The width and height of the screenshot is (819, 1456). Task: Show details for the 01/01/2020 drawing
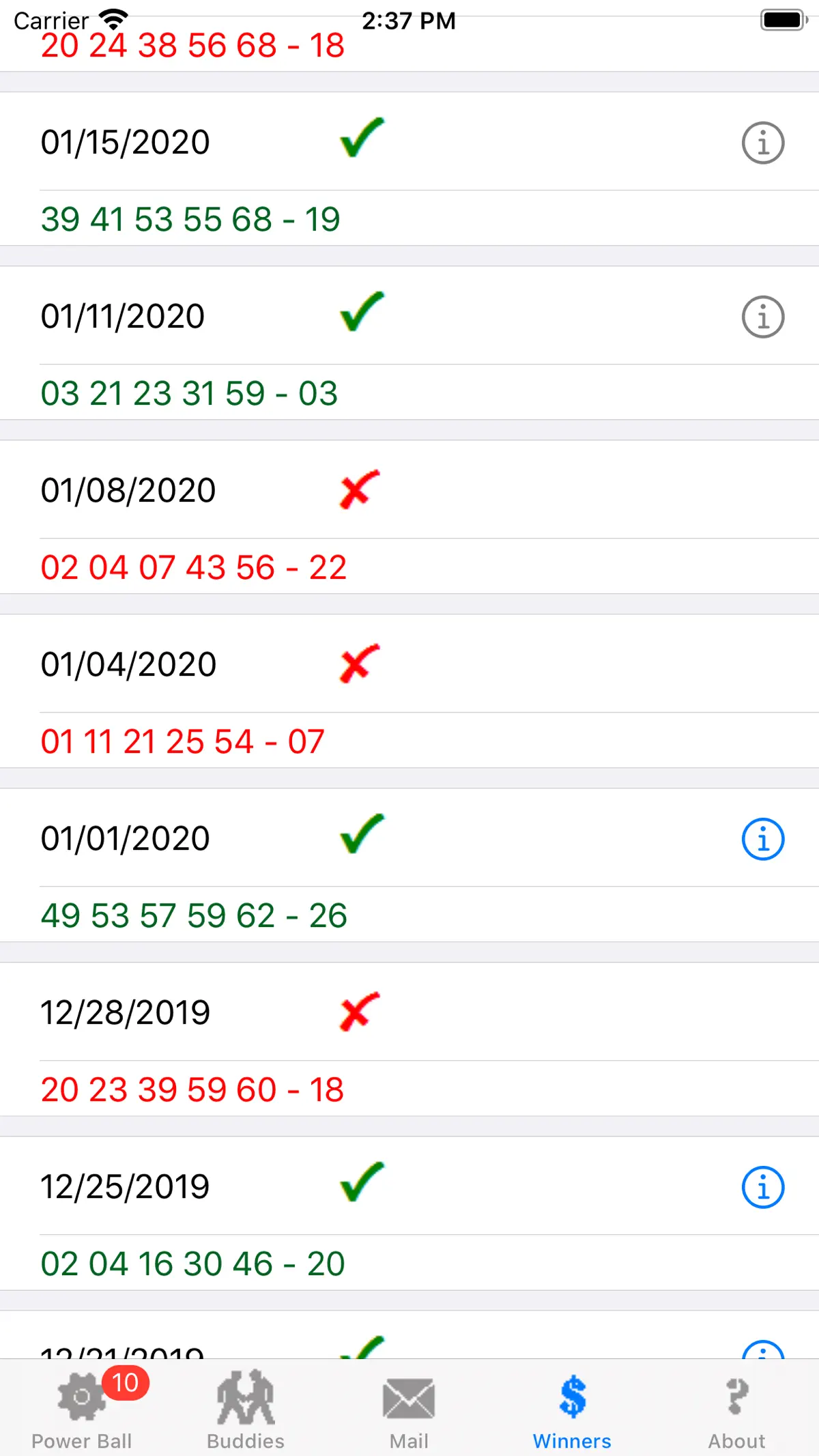(x=762, y=839)
